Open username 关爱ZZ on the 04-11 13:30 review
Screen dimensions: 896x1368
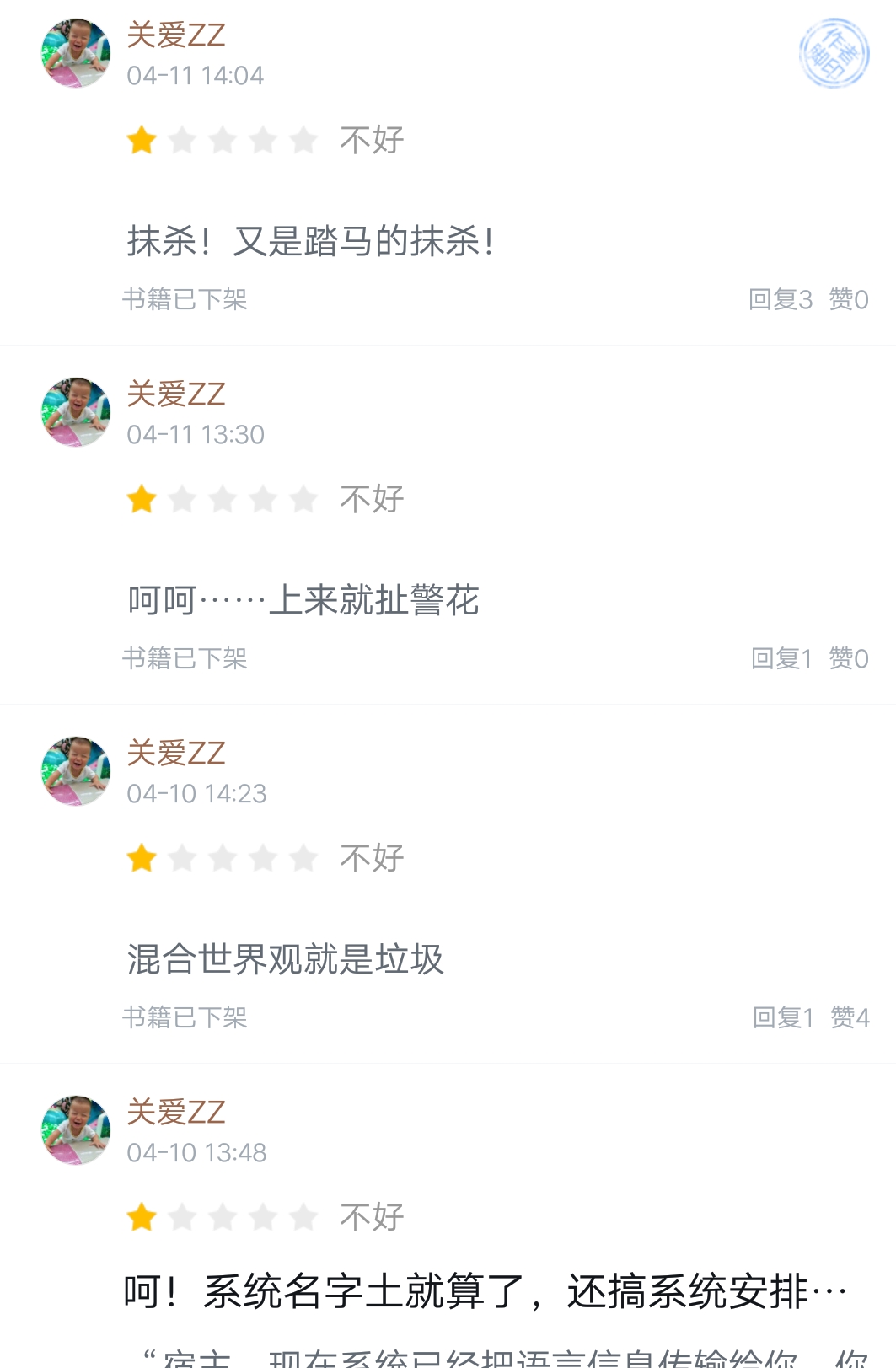click(176, 394)
